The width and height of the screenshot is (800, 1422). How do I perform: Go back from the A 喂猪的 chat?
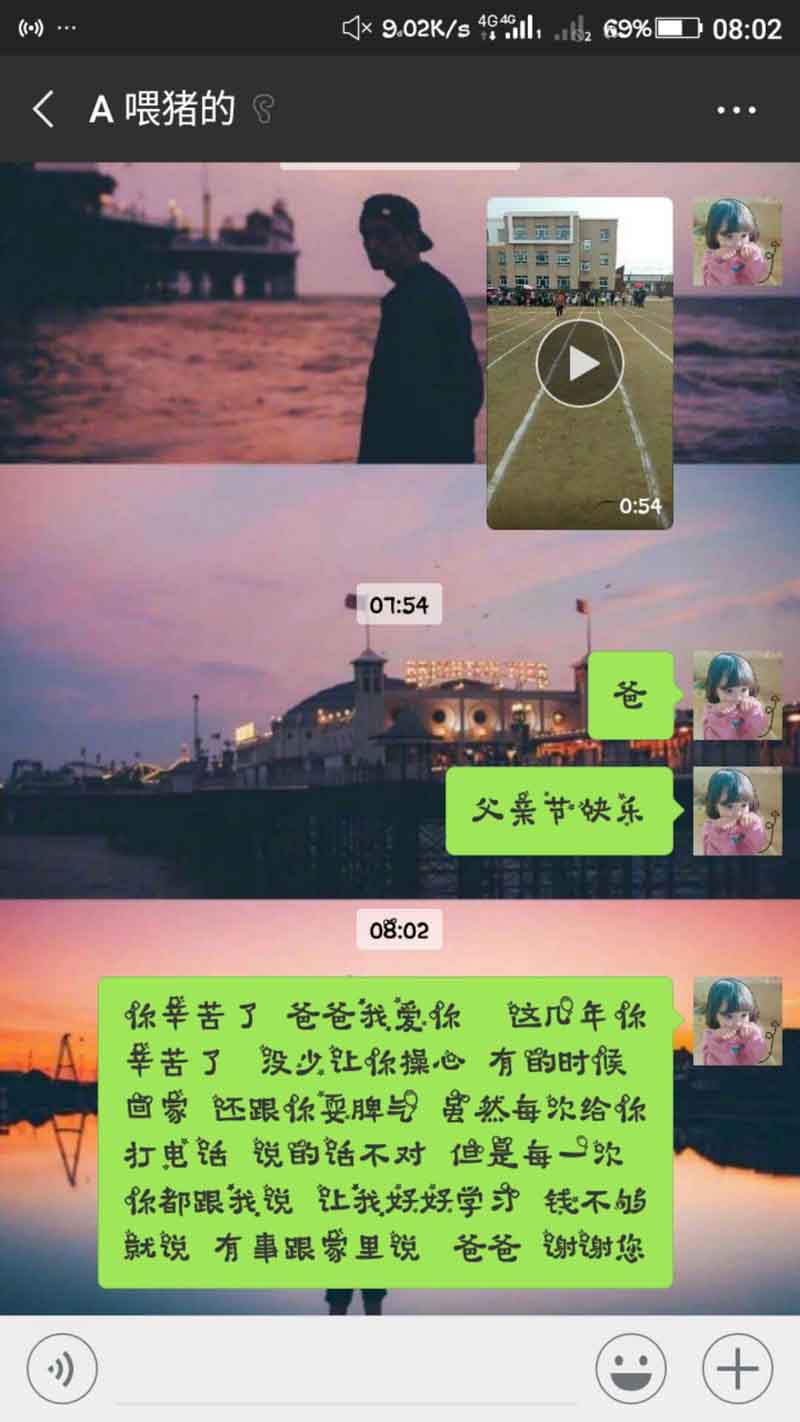click(43, 108)
